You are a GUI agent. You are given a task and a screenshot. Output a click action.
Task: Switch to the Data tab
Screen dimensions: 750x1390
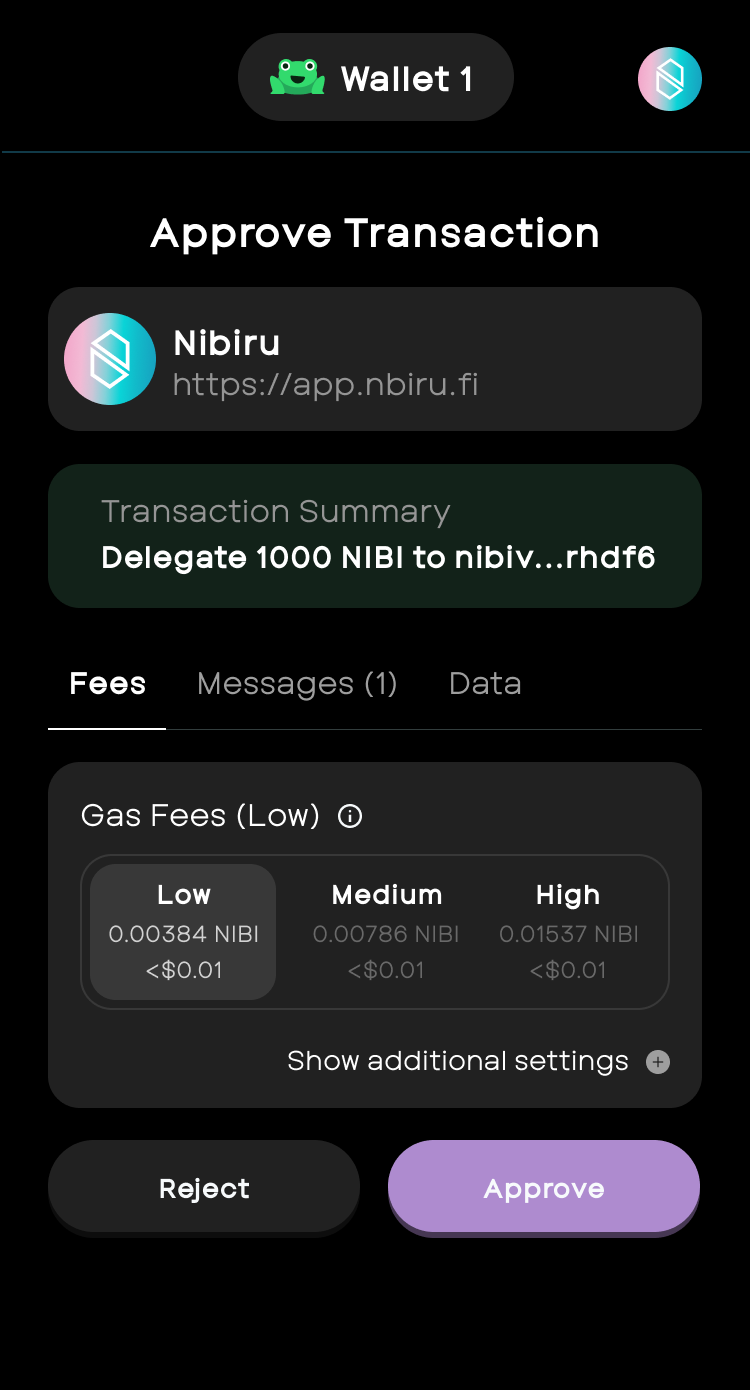485,684
